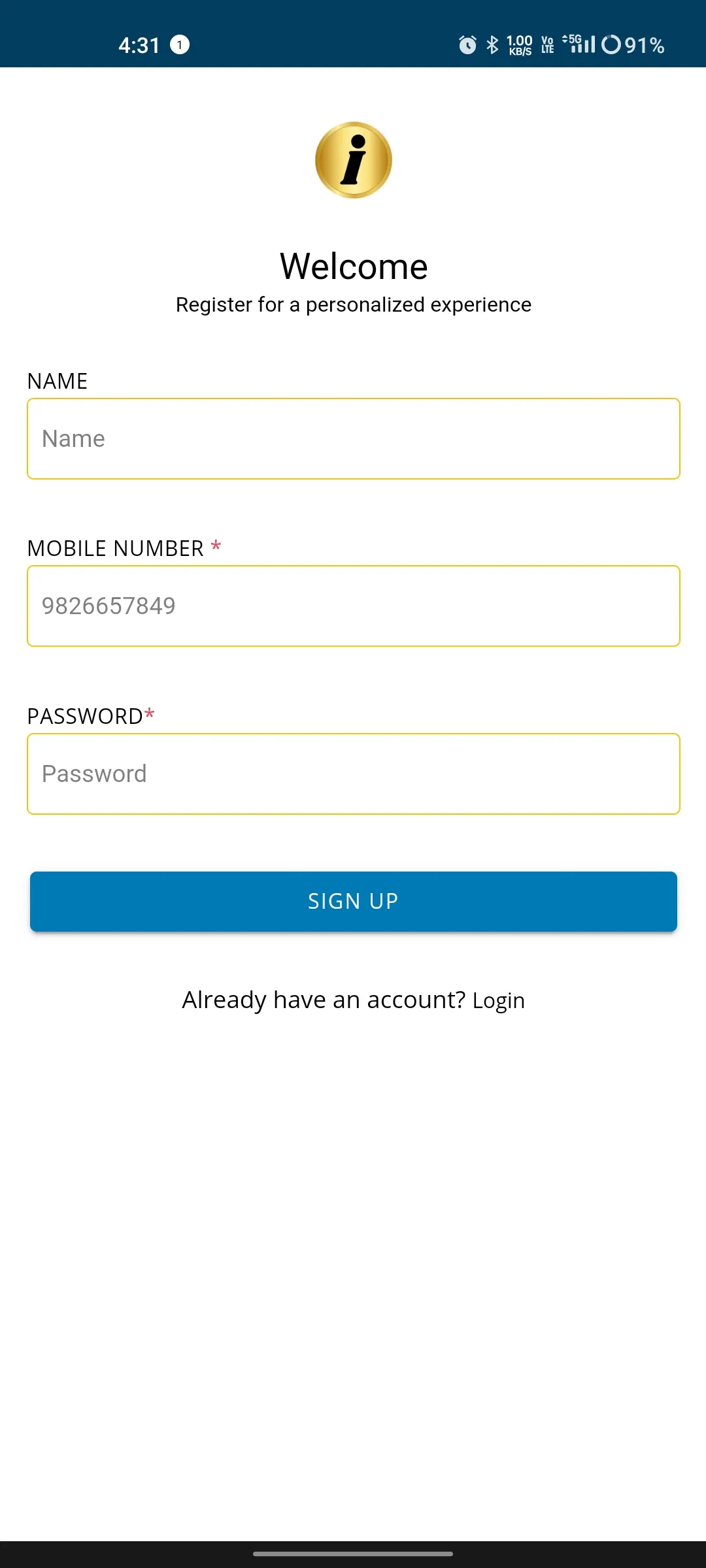Tap the notification badge next to the clock
The height and width of the screenshot is (1568, 706).
[179, 45]
